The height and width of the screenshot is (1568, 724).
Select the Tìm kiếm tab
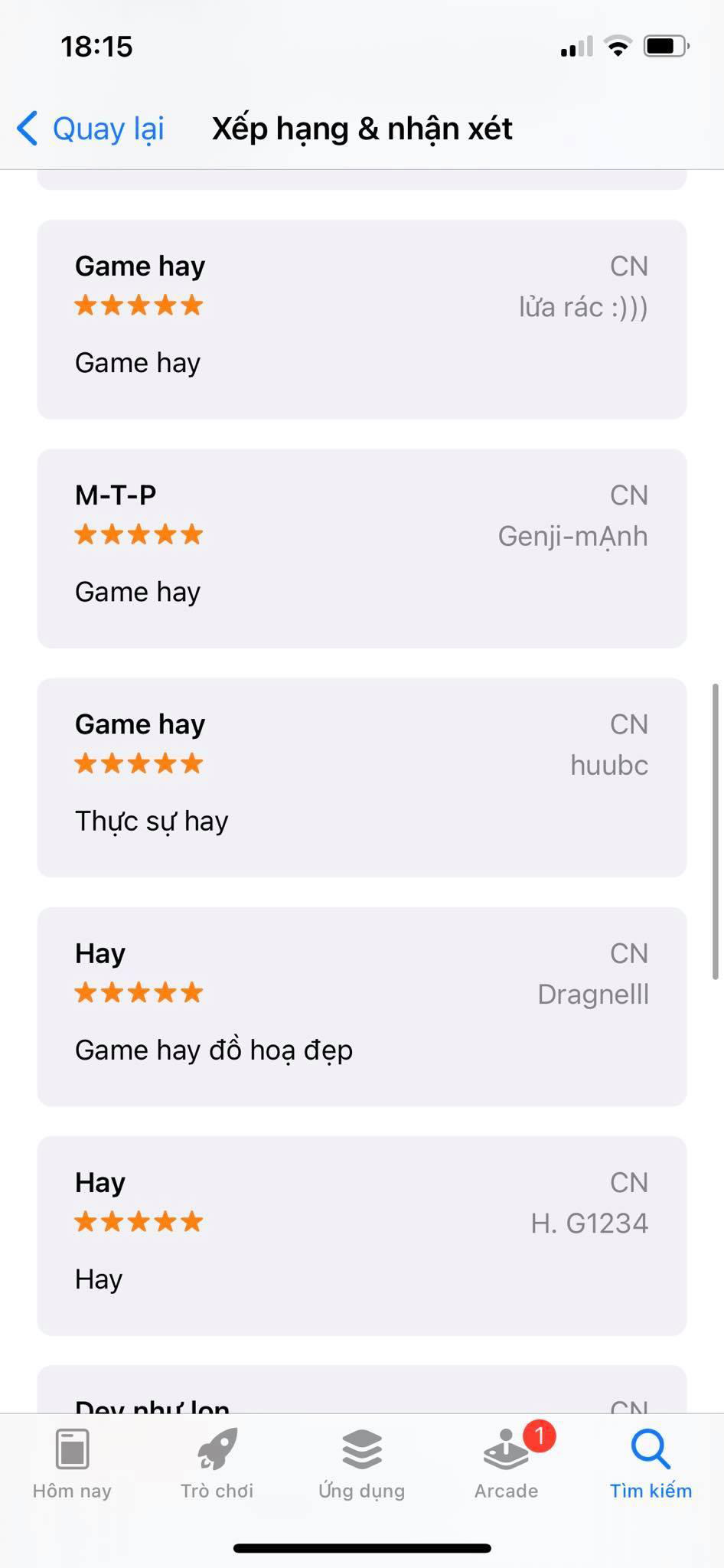[651, 1464]
